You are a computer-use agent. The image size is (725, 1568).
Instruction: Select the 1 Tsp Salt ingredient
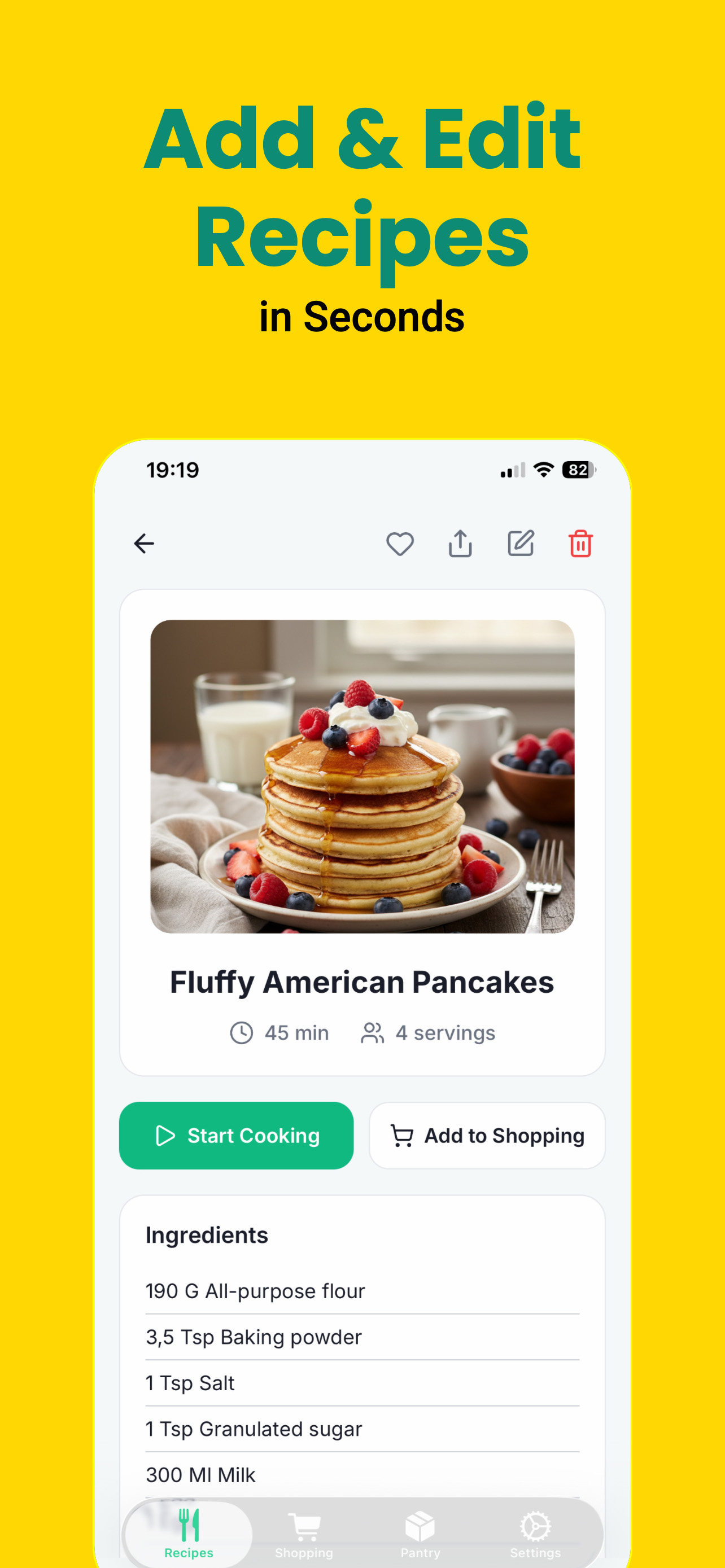point(190,1383)
